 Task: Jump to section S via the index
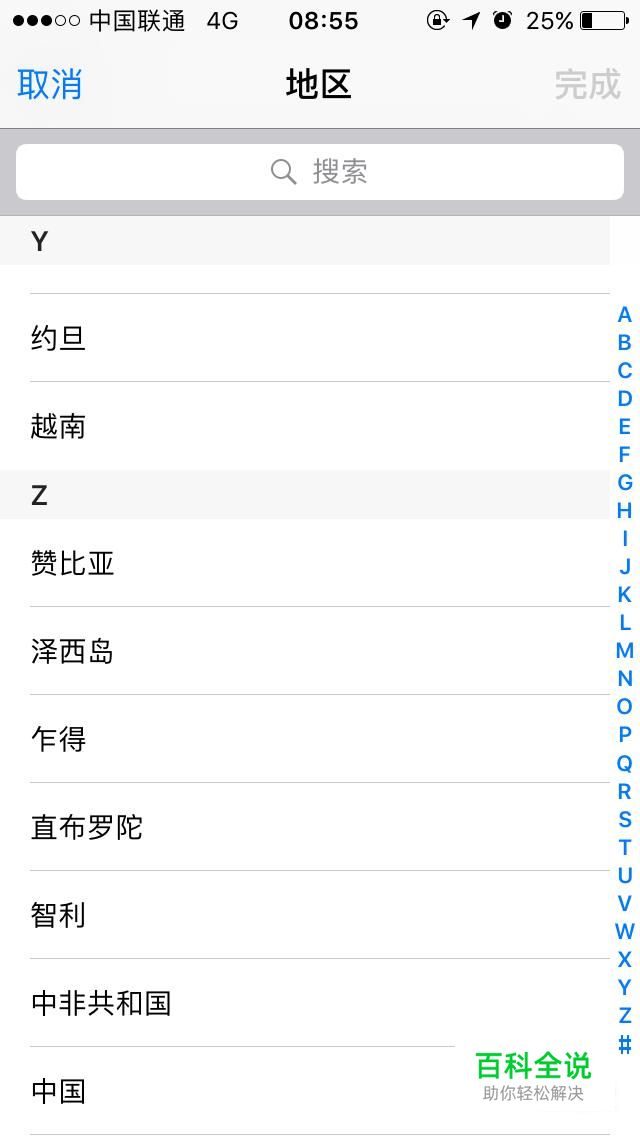click(624, 820)
